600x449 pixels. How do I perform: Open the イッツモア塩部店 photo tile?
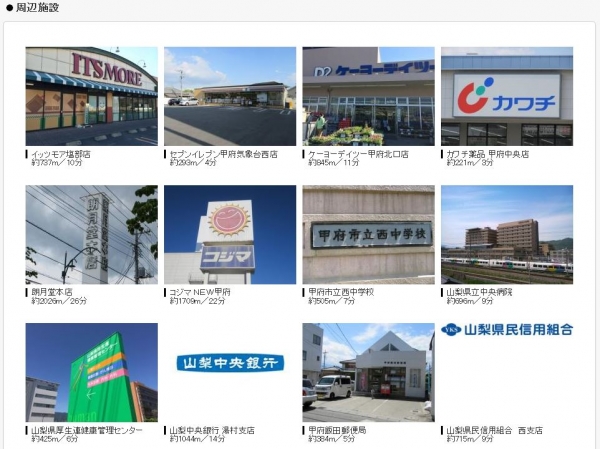92,96
